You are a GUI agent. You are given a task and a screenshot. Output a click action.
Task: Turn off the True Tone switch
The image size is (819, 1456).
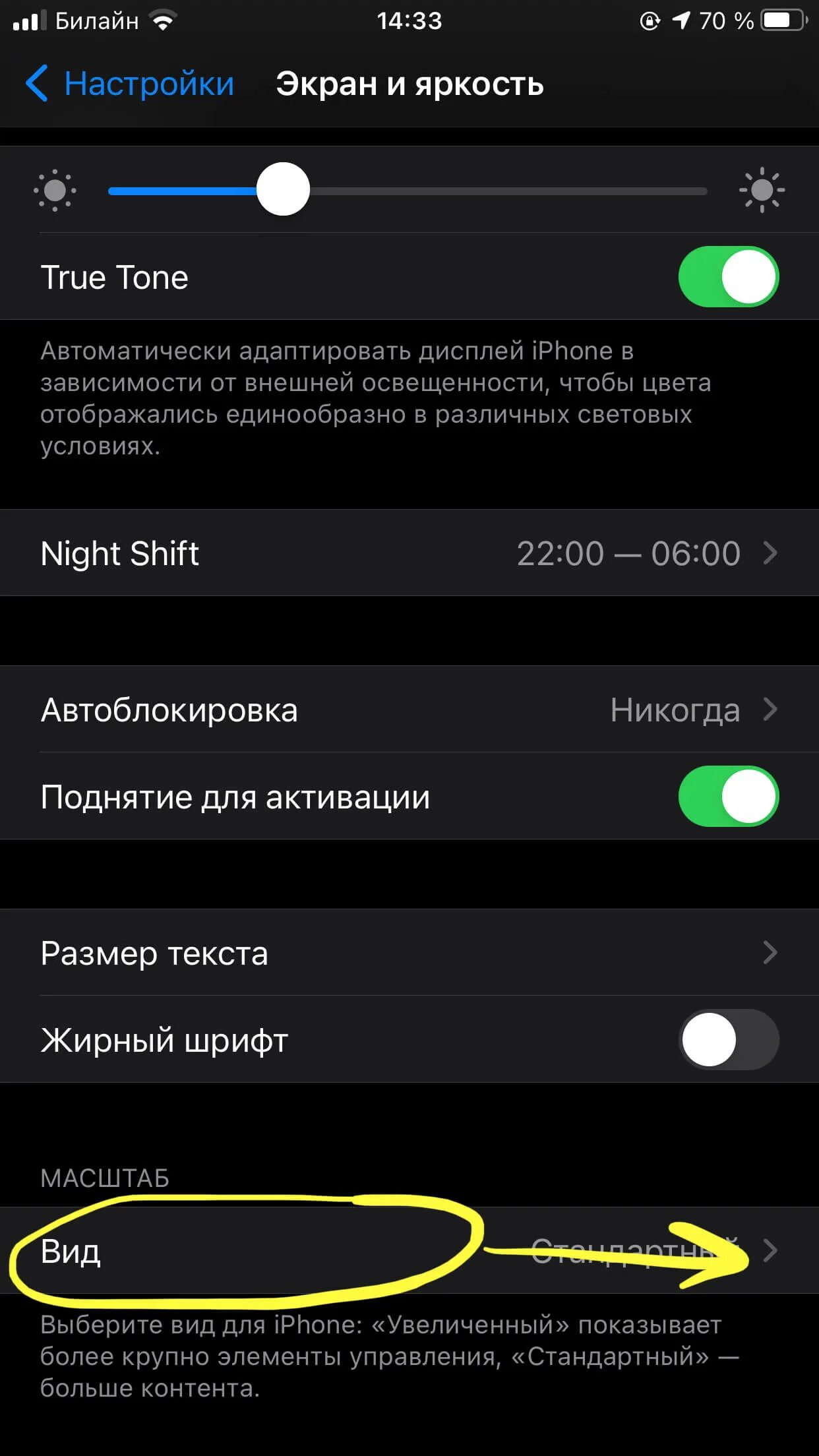pos(729,276)
